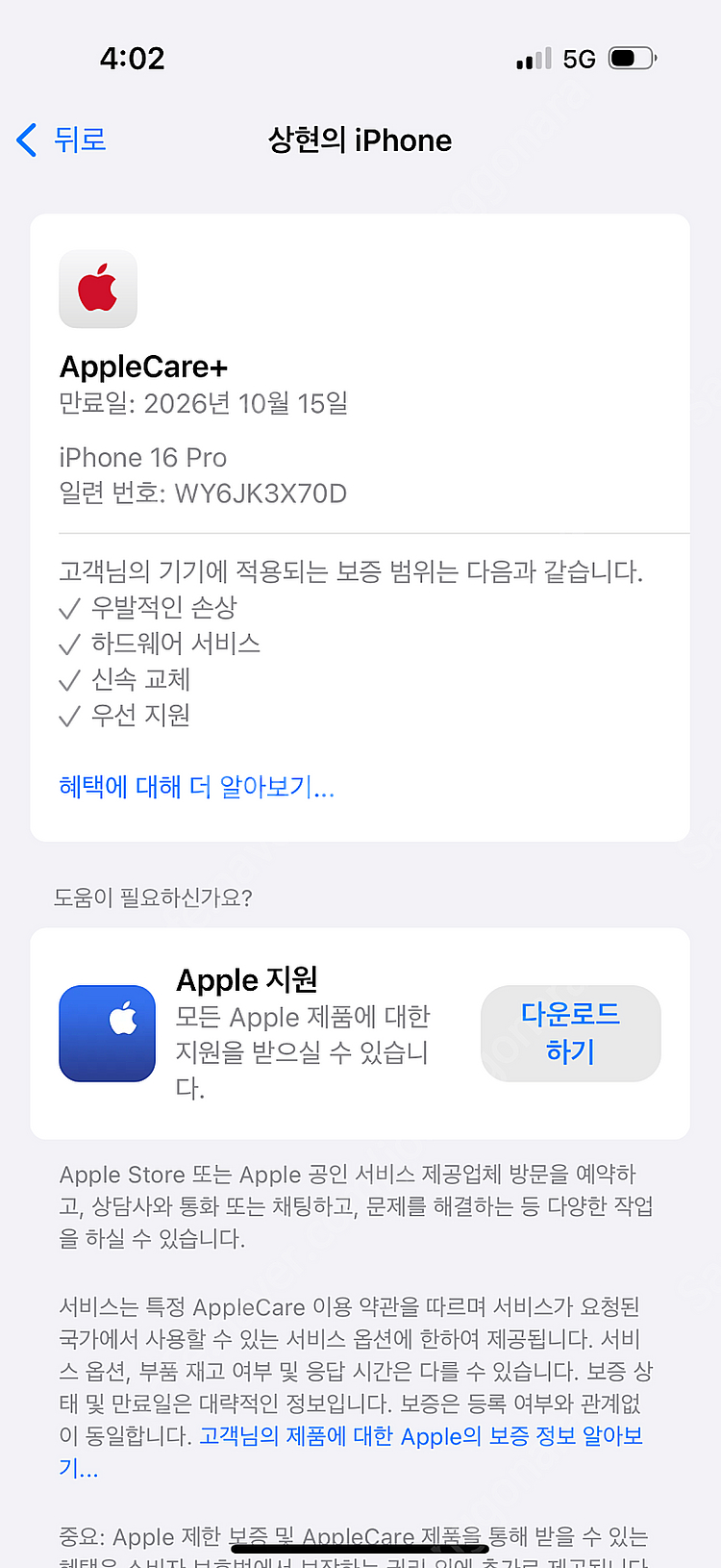This screenshot has height=1568, width=721.
Task: Go back with the 뒤로 button
Action: [x=62, y=140]
